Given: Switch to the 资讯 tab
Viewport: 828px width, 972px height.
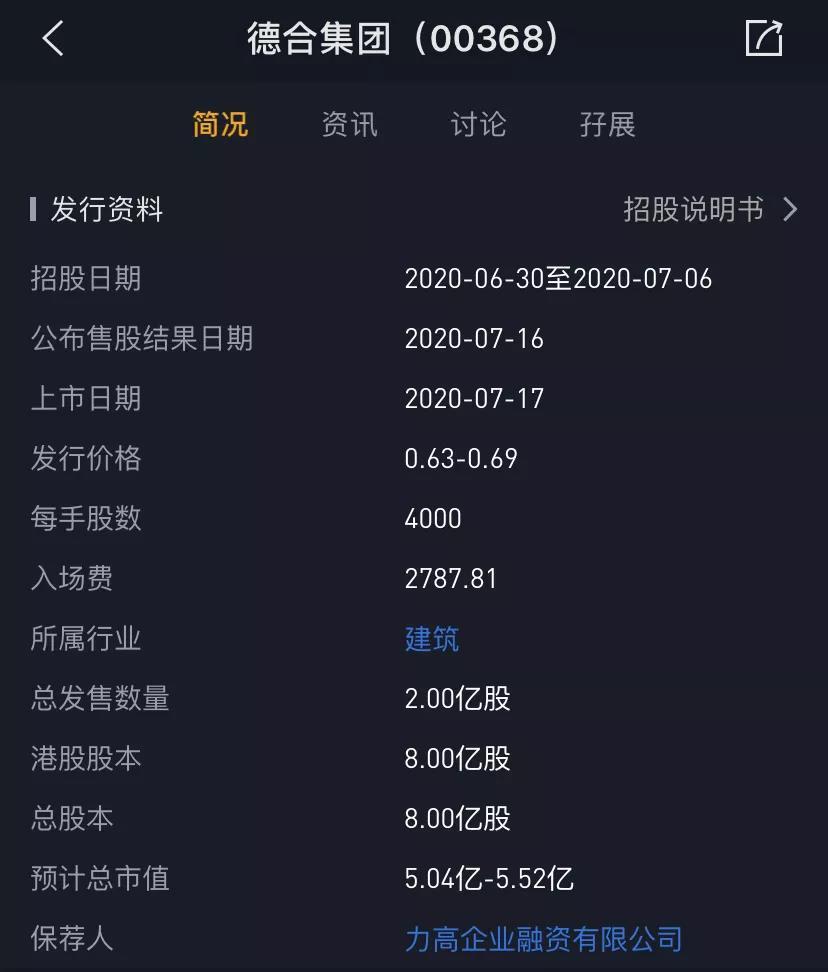Looking at the screenshot, I should click(x=349, y=125).
